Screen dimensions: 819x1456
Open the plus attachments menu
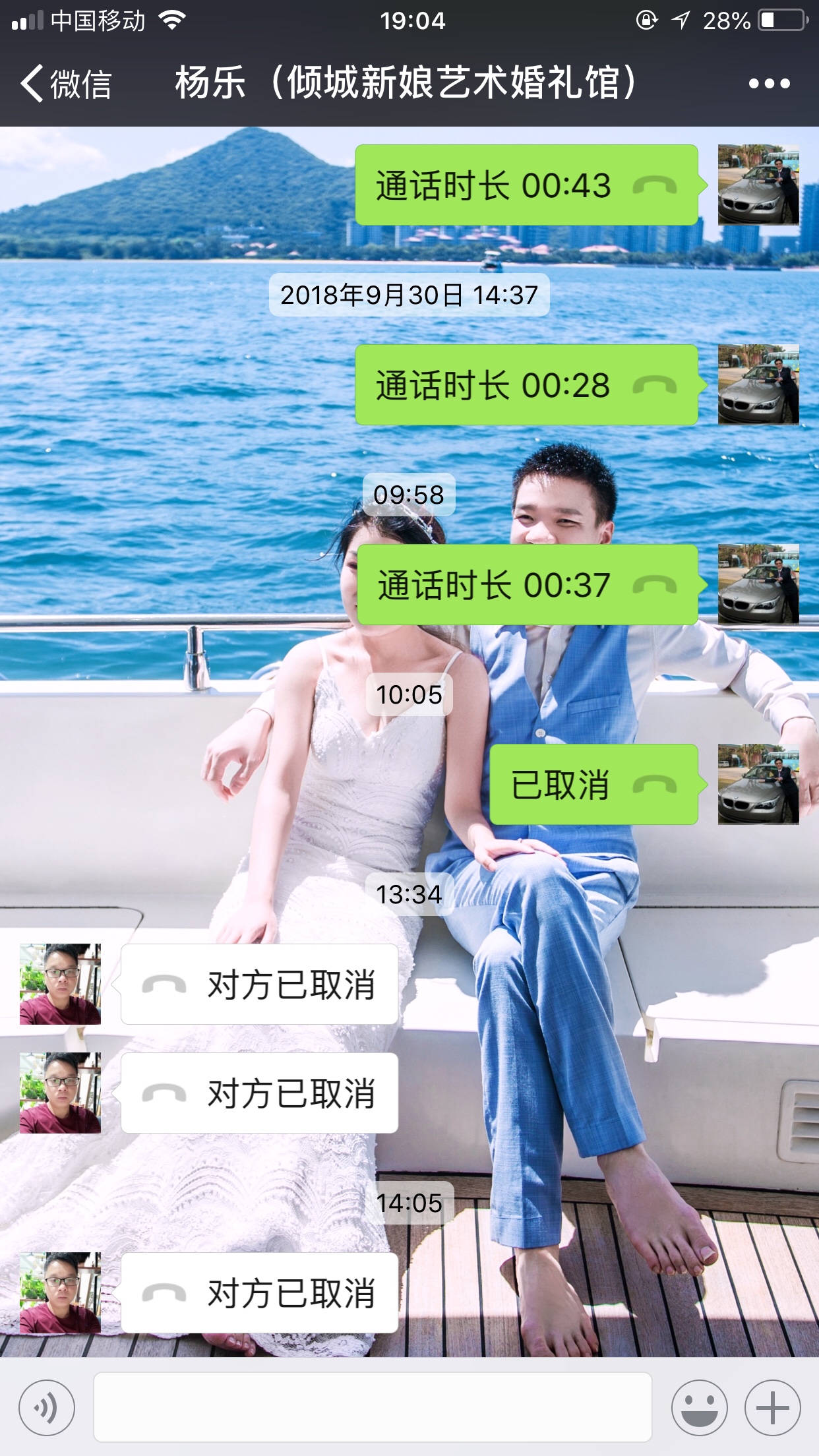click(772, 1407)
